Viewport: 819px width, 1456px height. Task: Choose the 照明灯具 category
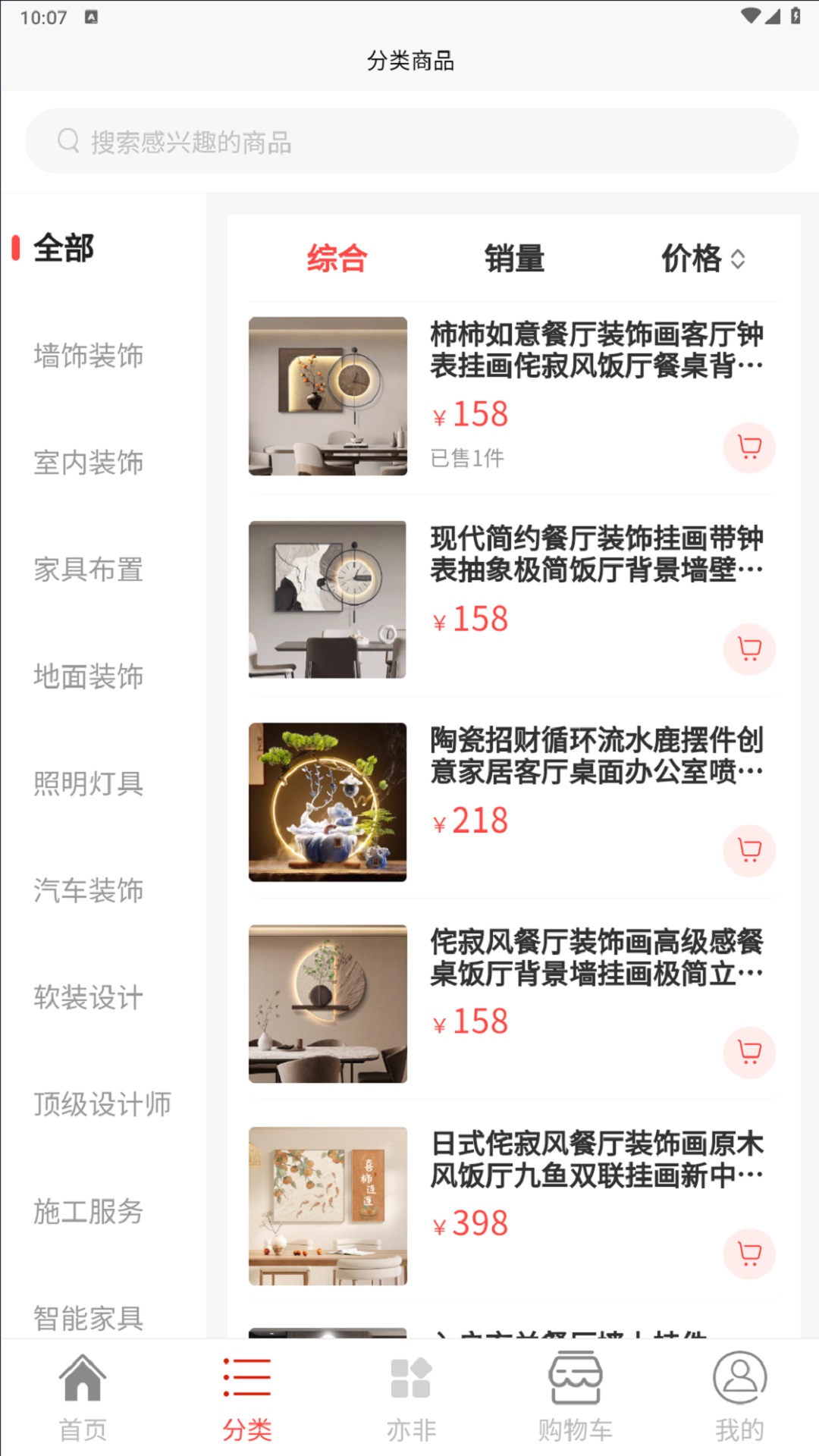coord(88,783)
